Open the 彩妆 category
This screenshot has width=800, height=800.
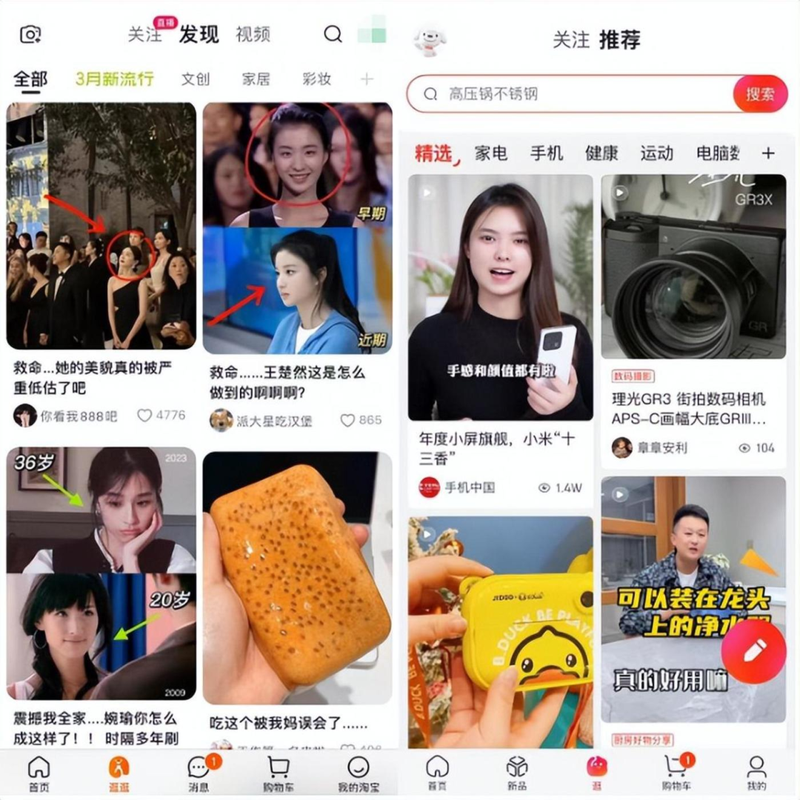pos(317,79)
